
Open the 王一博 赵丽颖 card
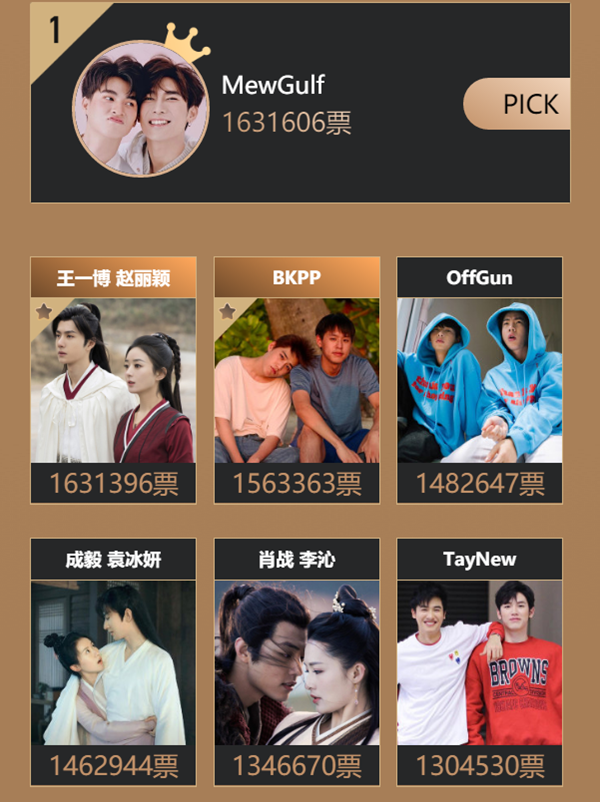[113, 380]
